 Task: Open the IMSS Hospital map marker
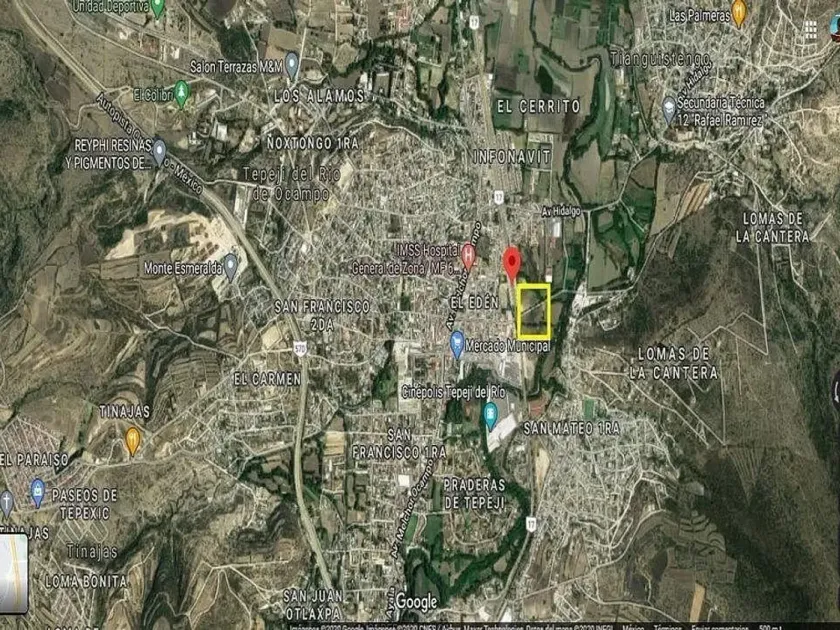click(468, 257)
